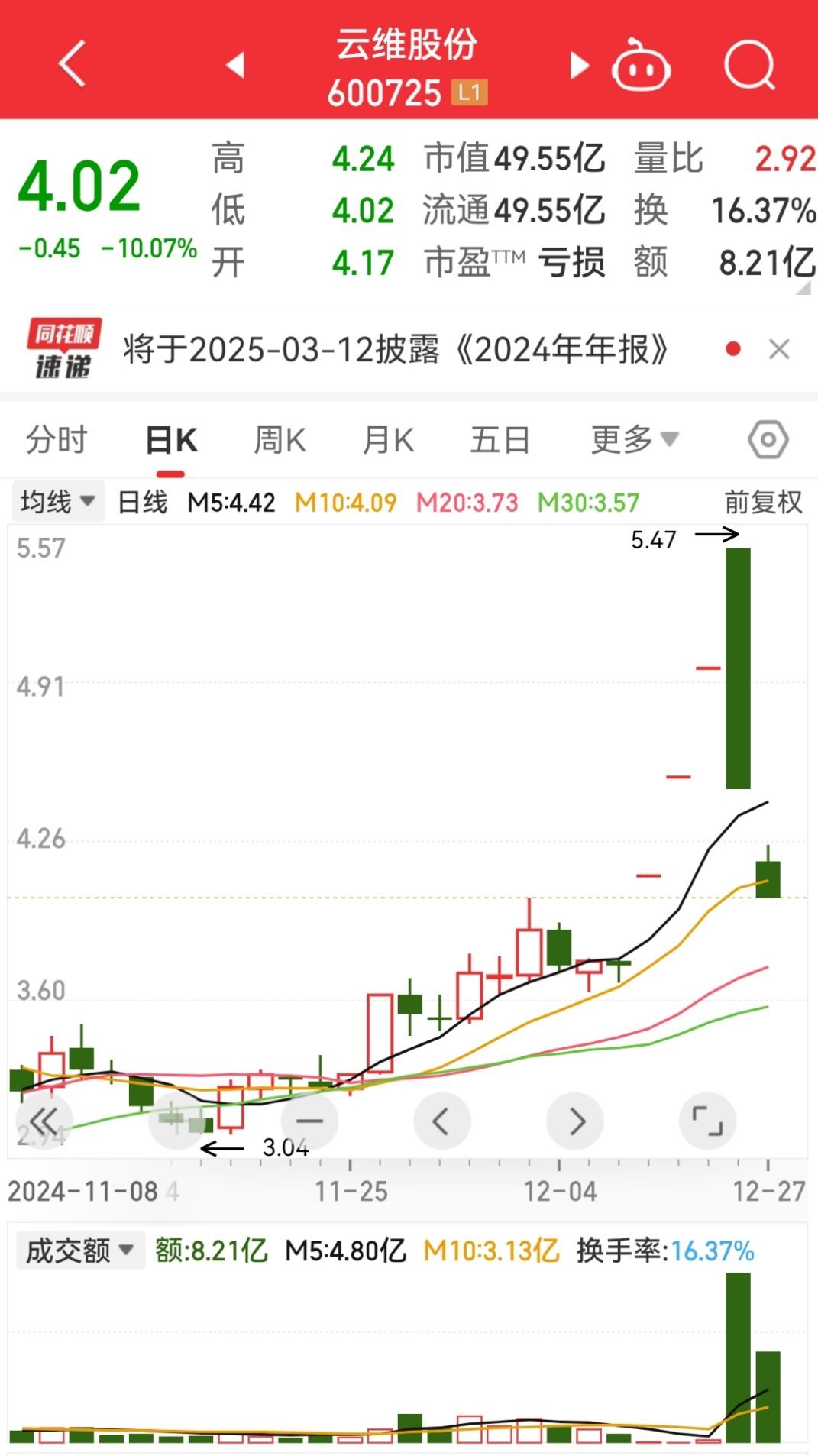Show the 五日 chart
818x1456 pixels.
click(500, 441)
